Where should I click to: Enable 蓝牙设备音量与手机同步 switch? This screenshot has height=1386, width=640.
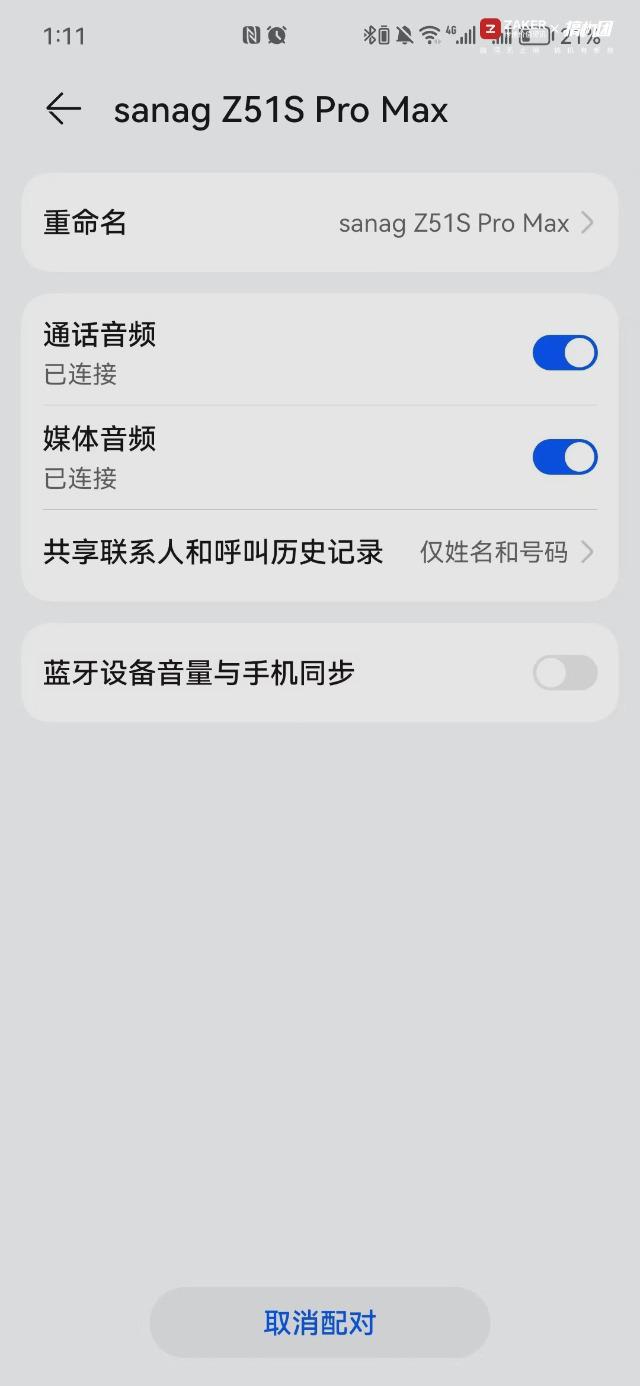565,673
